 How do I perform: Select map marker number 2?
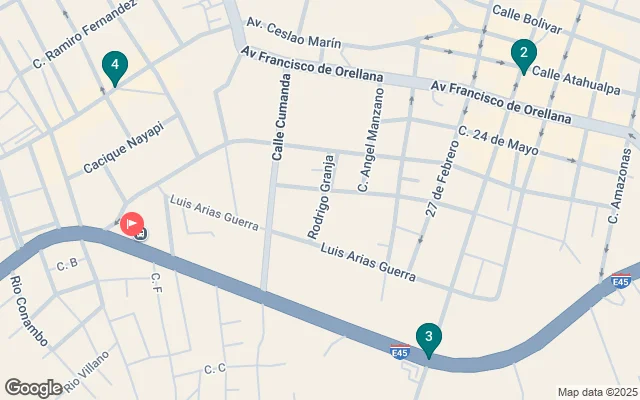pos(522,53)
